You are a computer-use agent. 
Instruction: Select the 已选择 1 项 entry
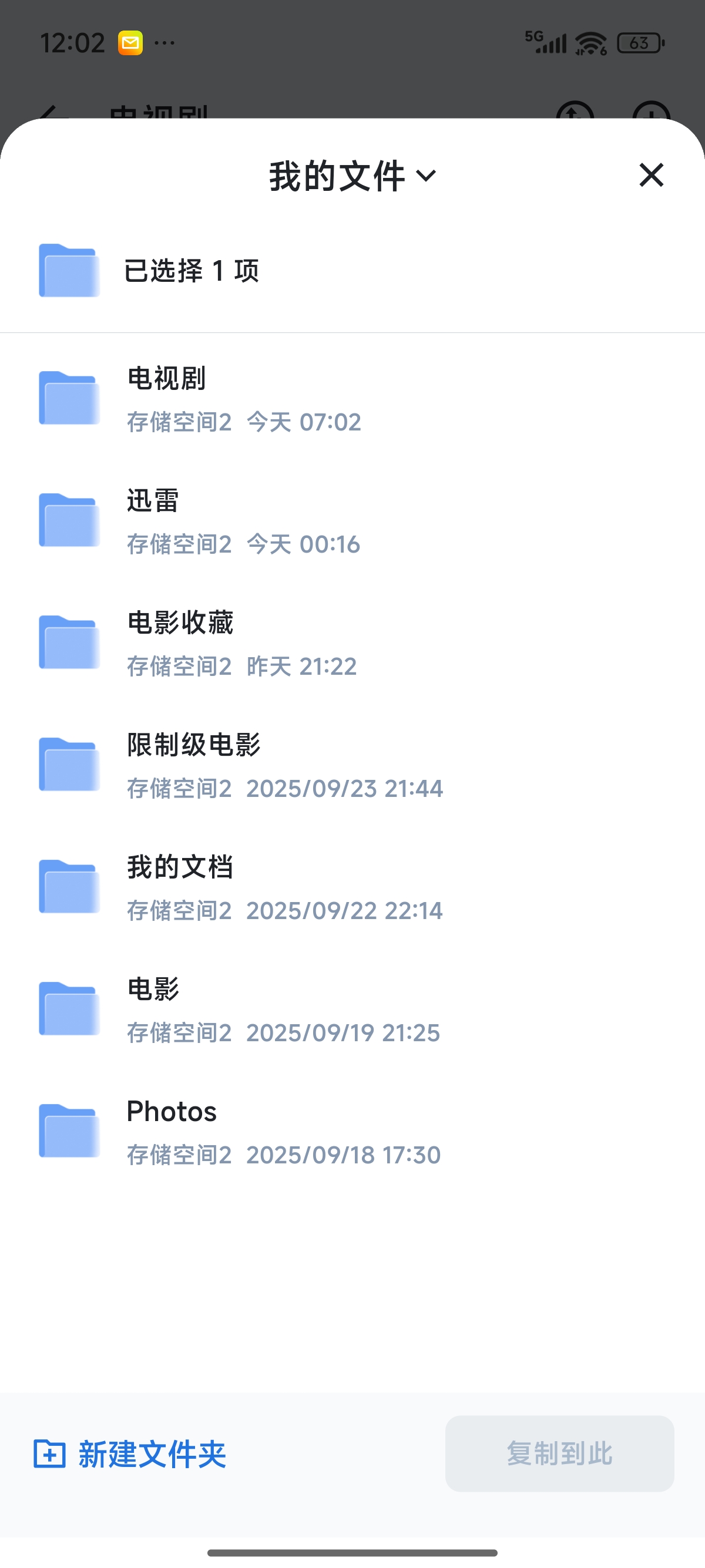192,270
